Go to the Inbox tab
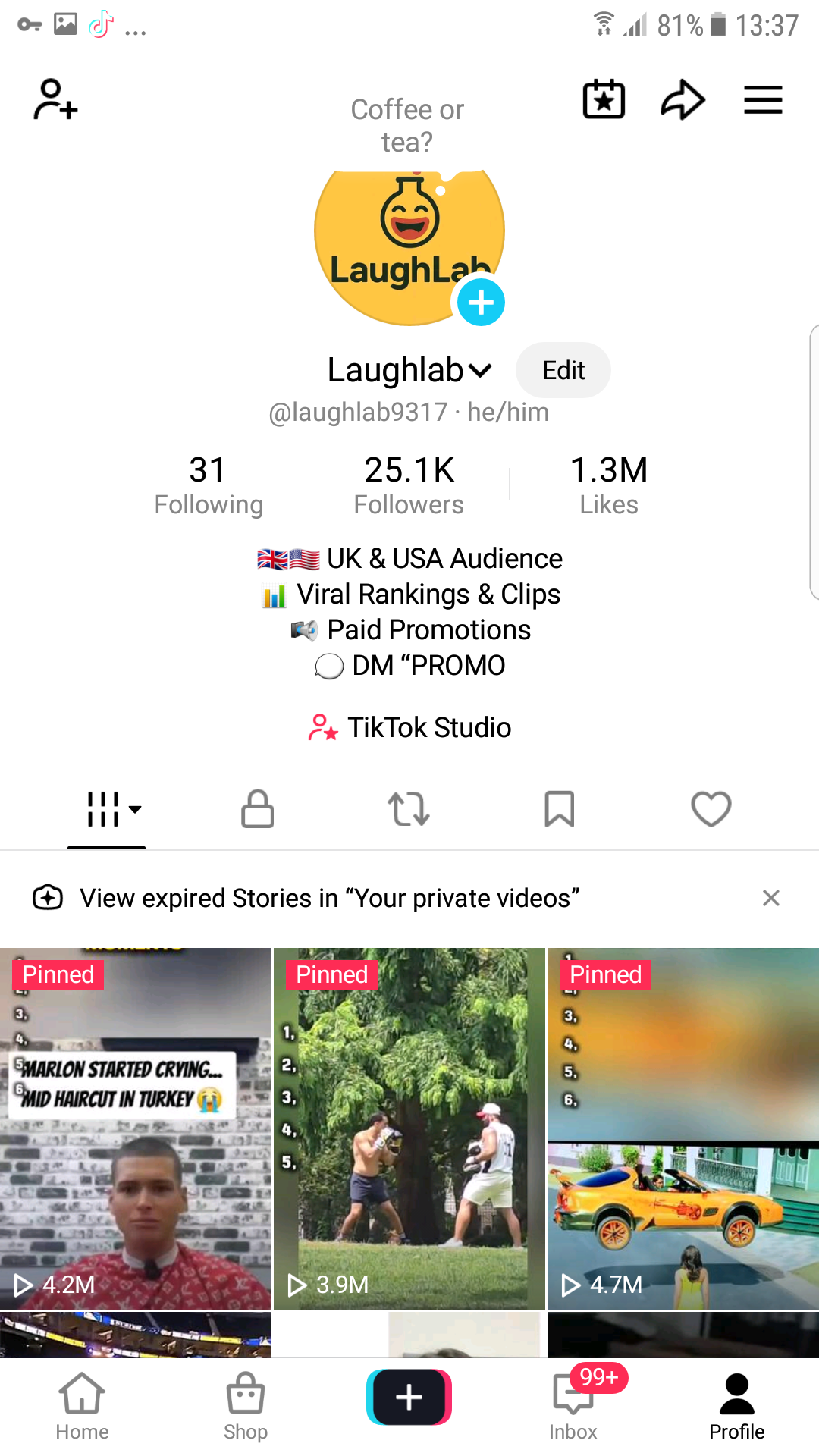The width and height of the screenshot is (819, 1456). click(573, 1405)
